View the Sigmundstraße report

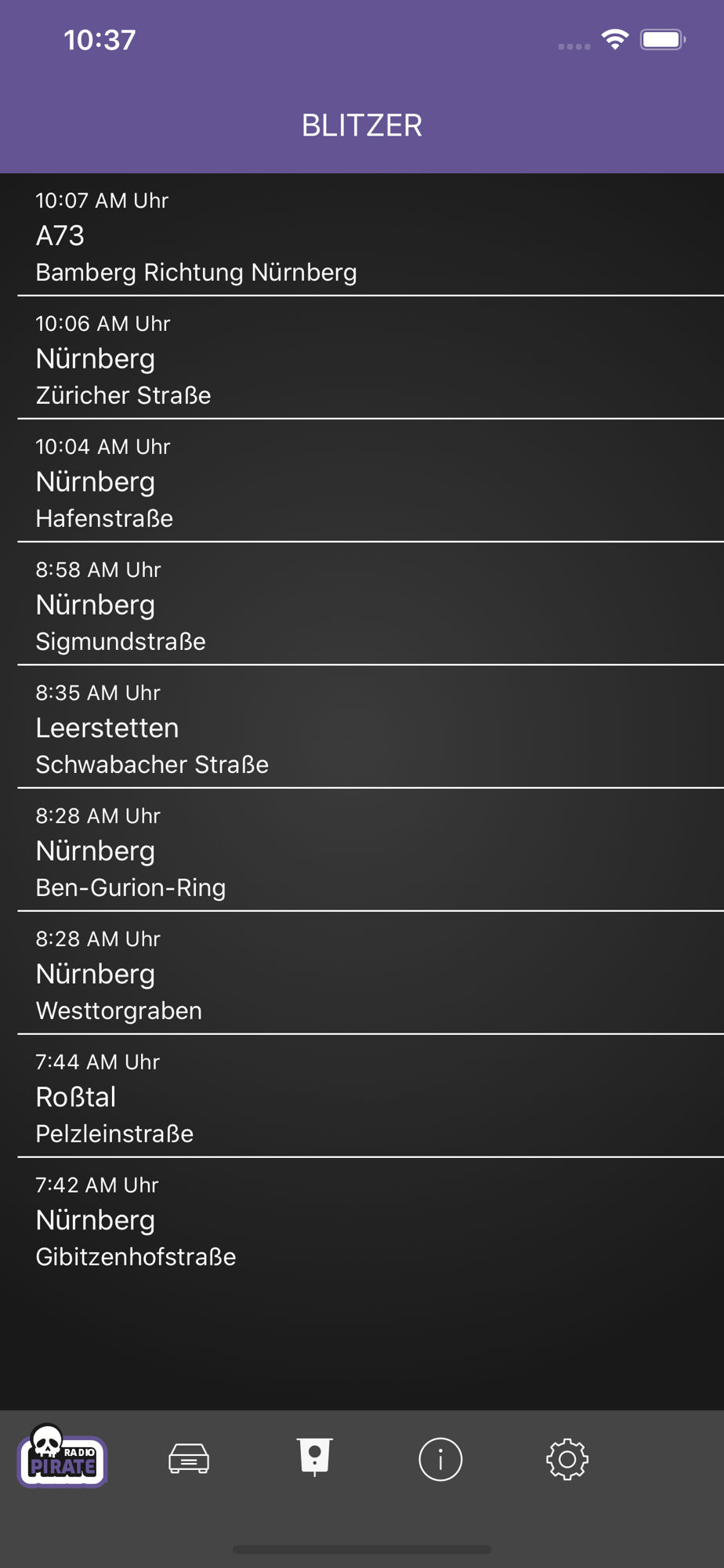362,604
